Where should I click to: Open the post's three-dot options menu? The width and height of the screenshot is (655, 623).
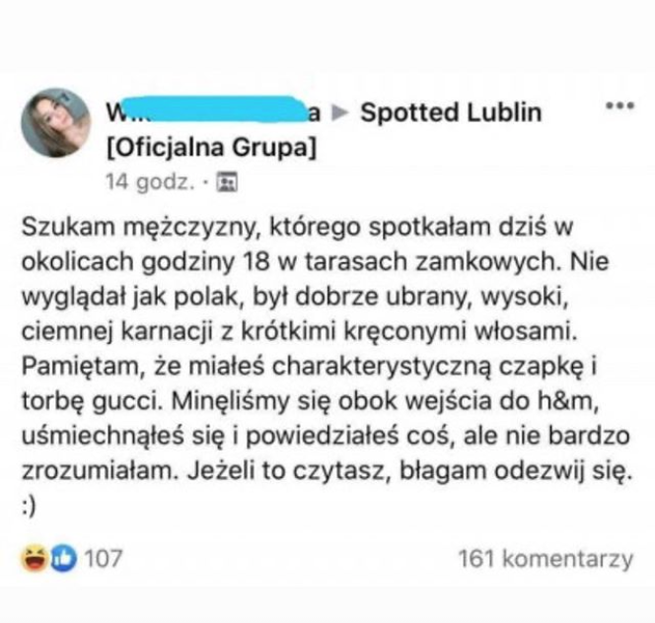[x=620, y=105]
